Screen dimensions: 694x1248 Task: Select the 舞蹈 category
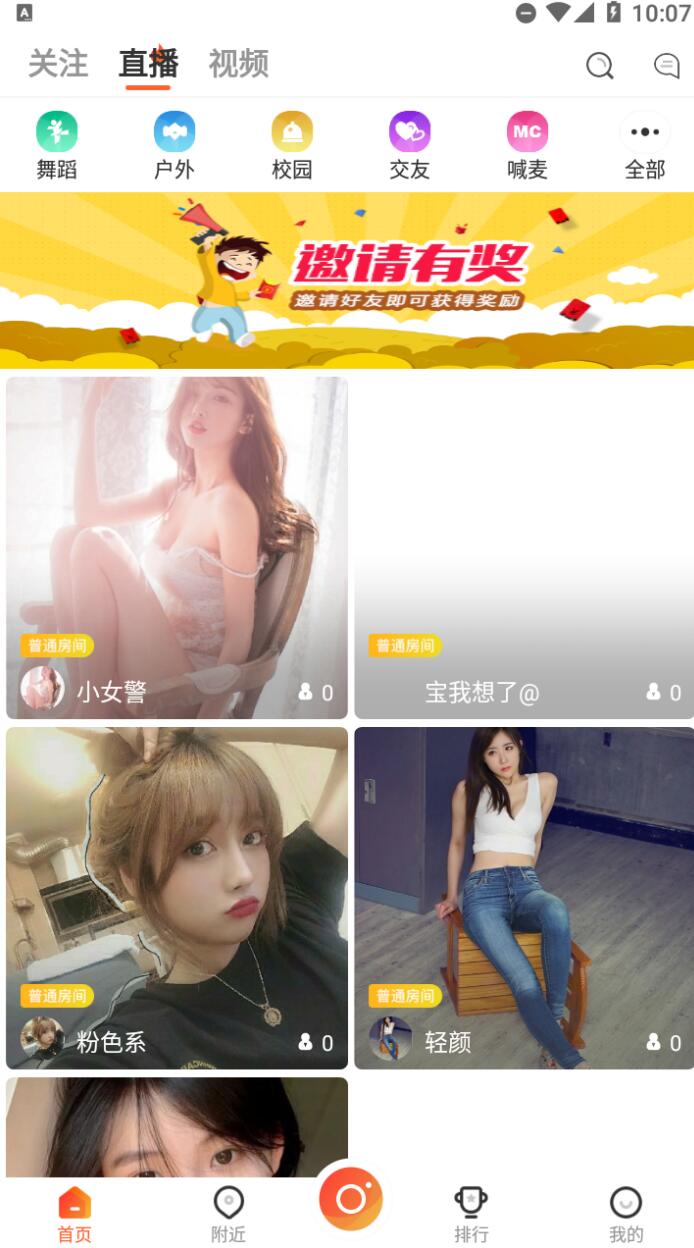coord(57,146)
